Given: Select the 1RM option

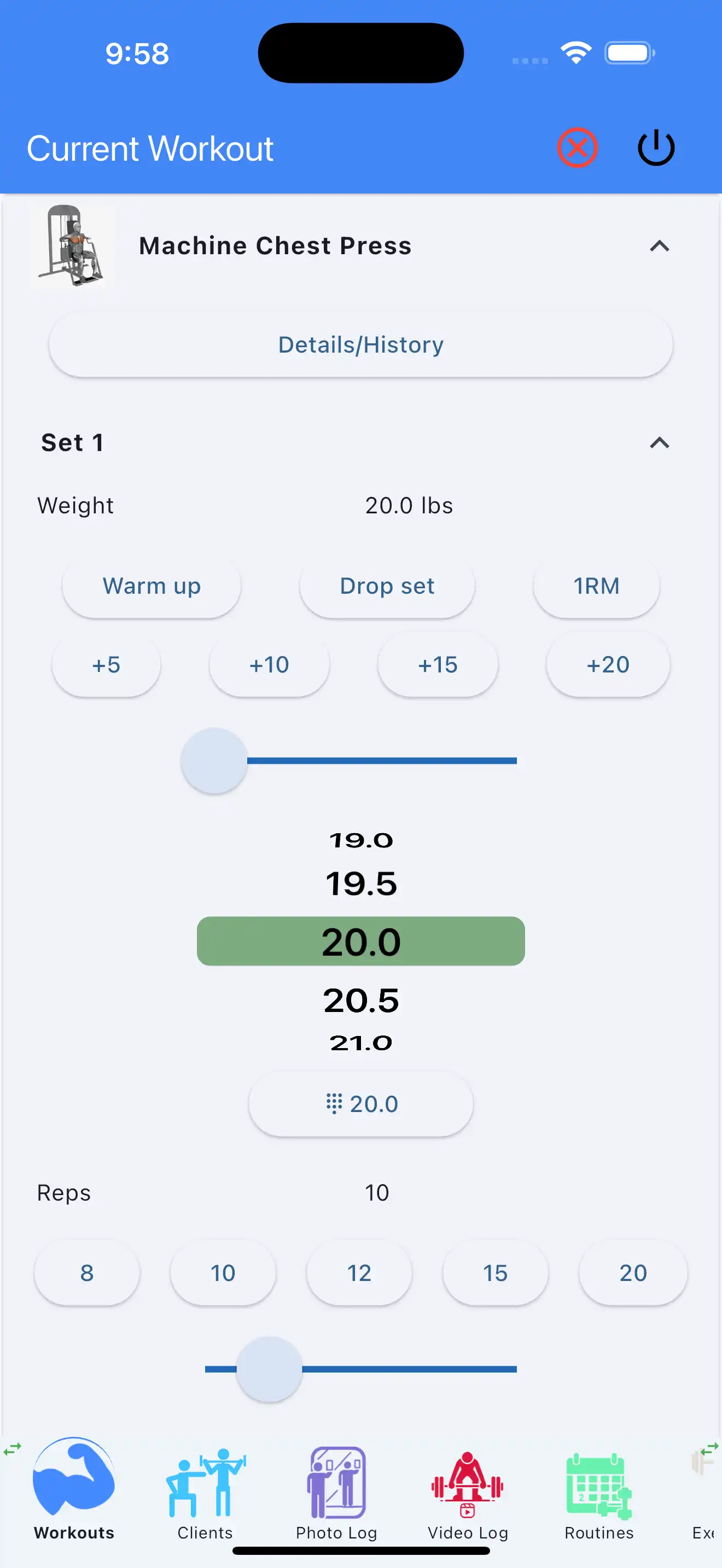Looking at the screenshot, I should 596,586.
